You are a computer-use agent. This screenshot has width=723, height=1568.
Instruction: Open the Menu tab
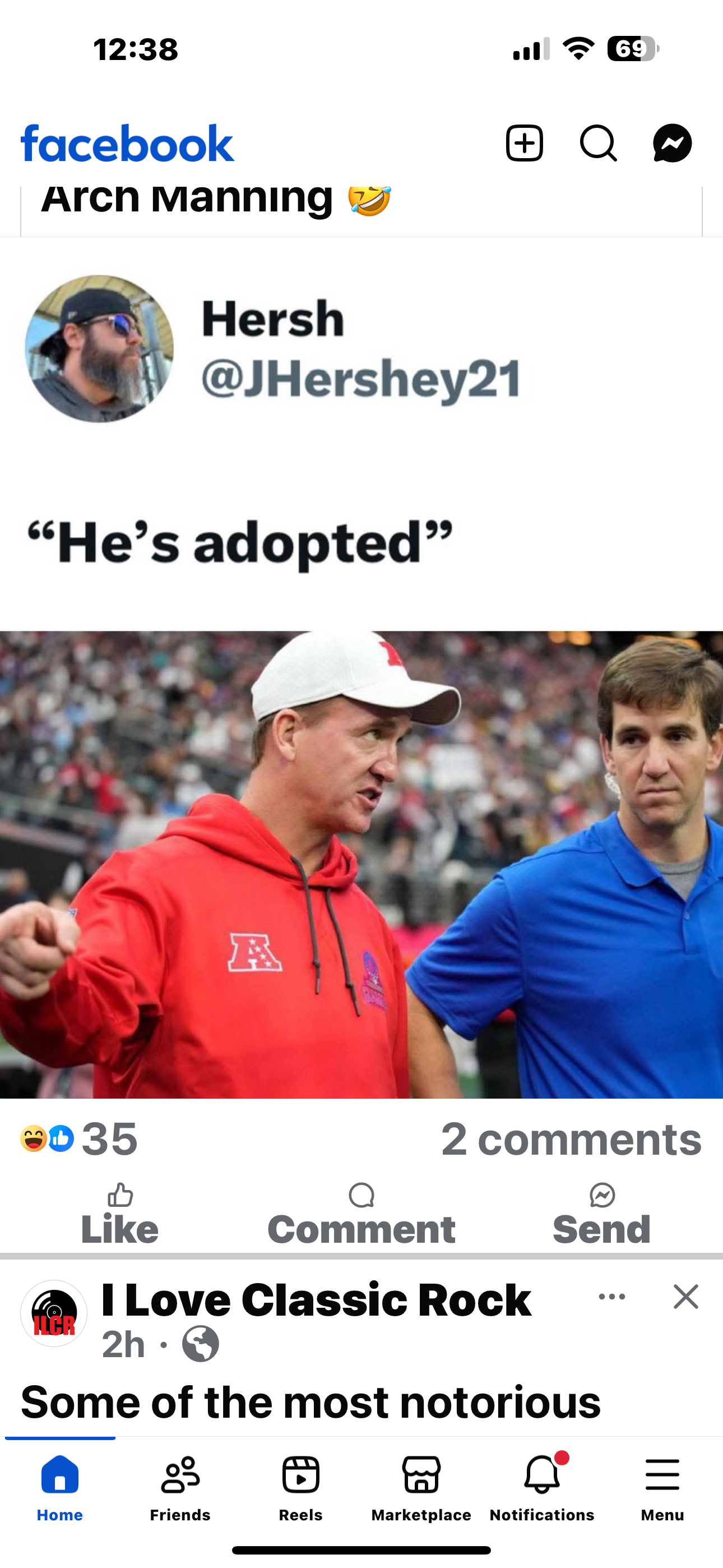662,1488
